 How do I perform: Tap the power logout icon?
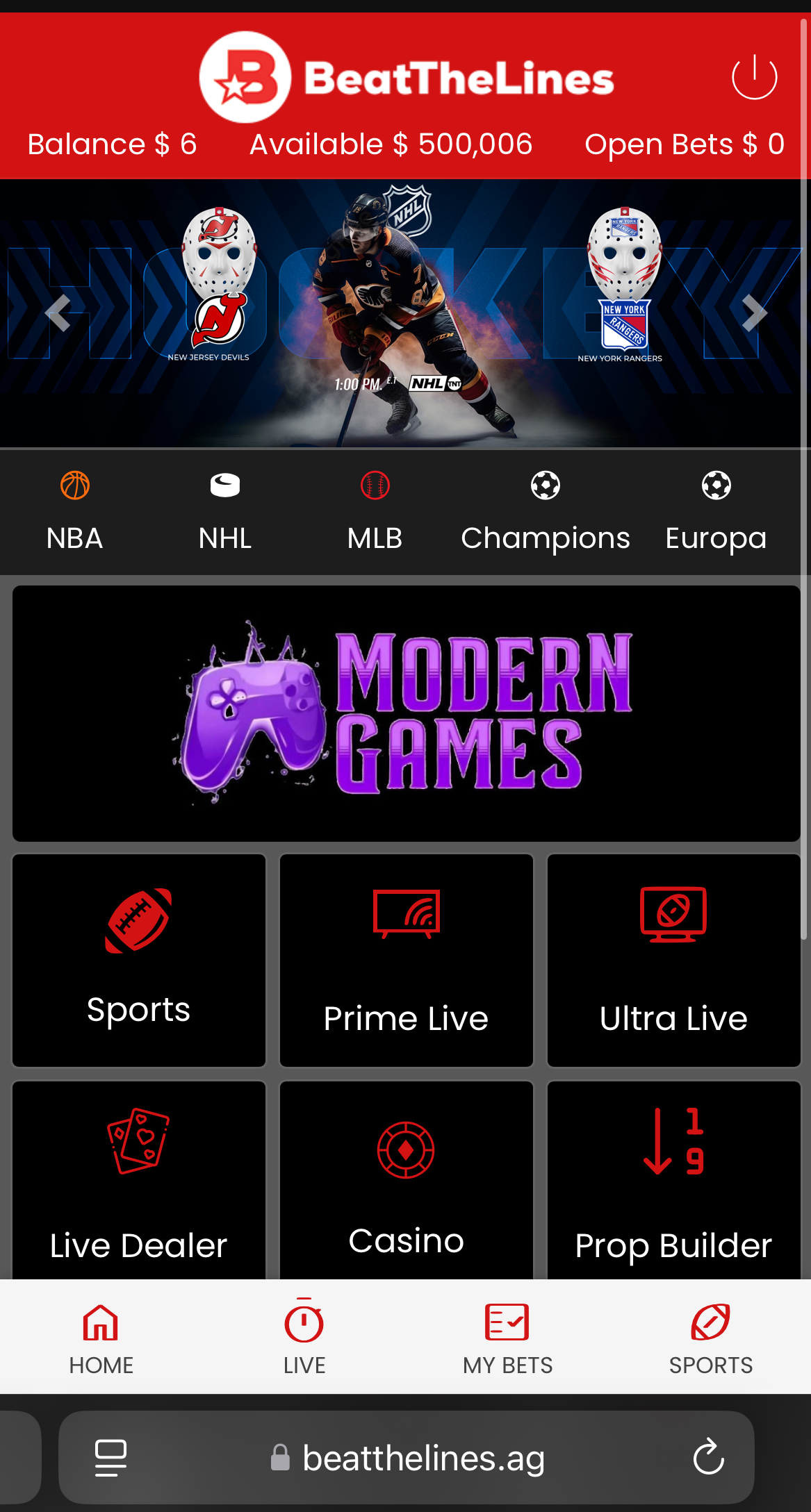[x=754, y=77]
